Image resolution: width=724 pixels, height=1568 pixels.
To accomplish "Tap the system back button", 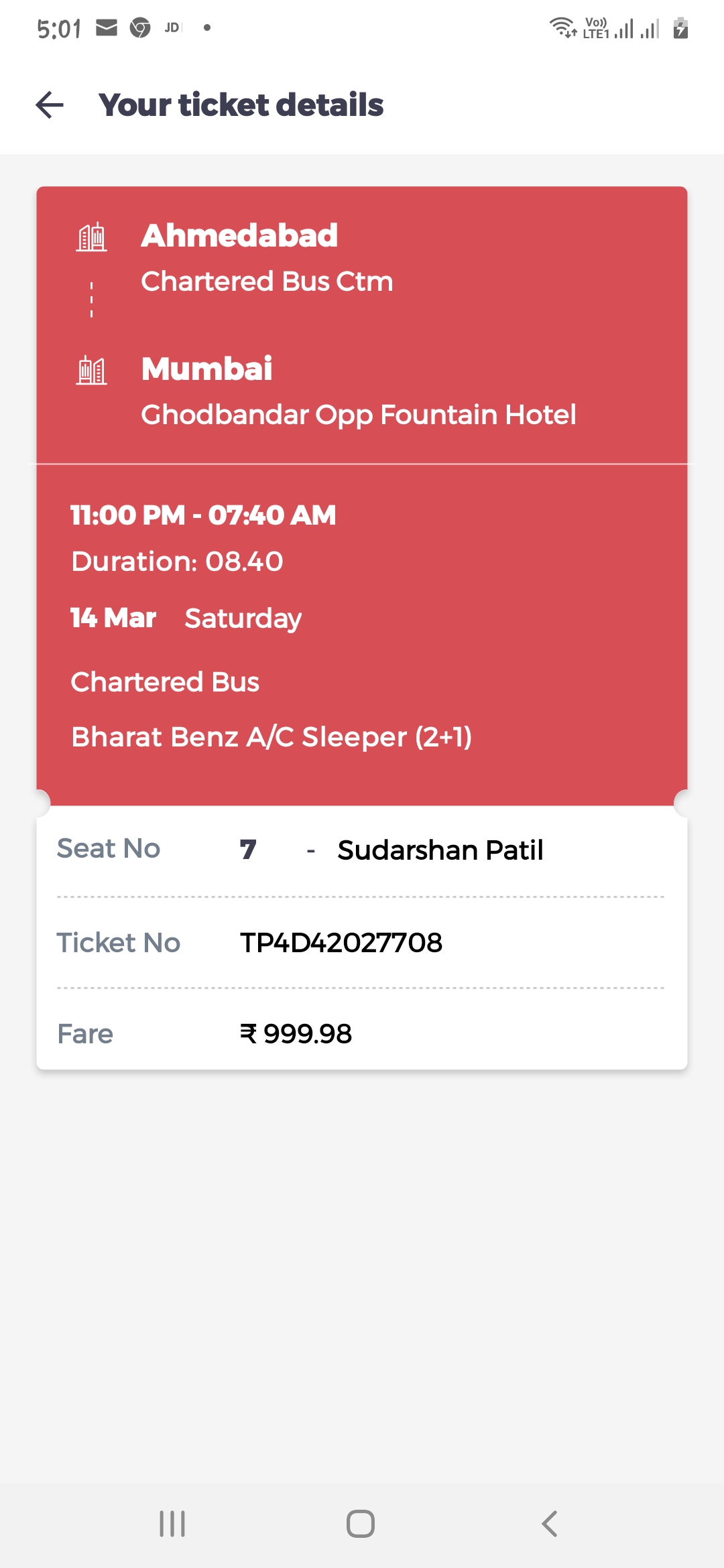I will [x=549, y=1524].
